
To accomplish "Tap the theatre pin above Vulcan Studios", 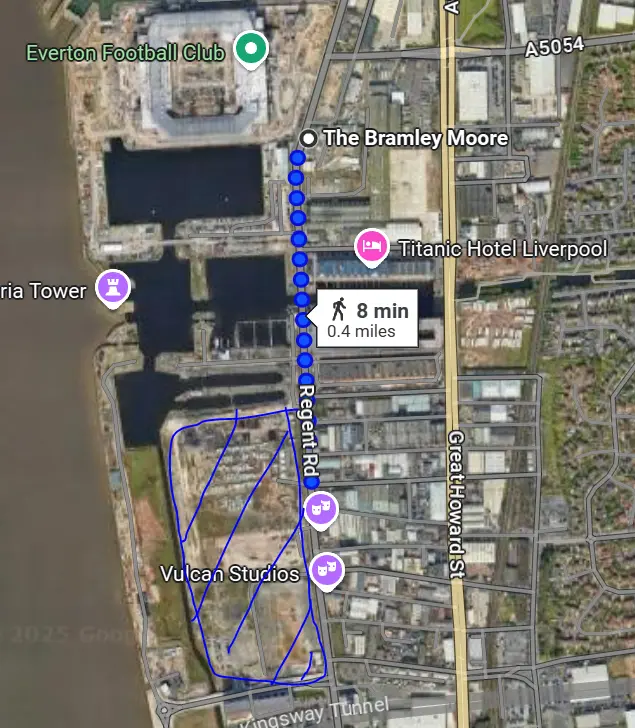I will click(320, 509).
